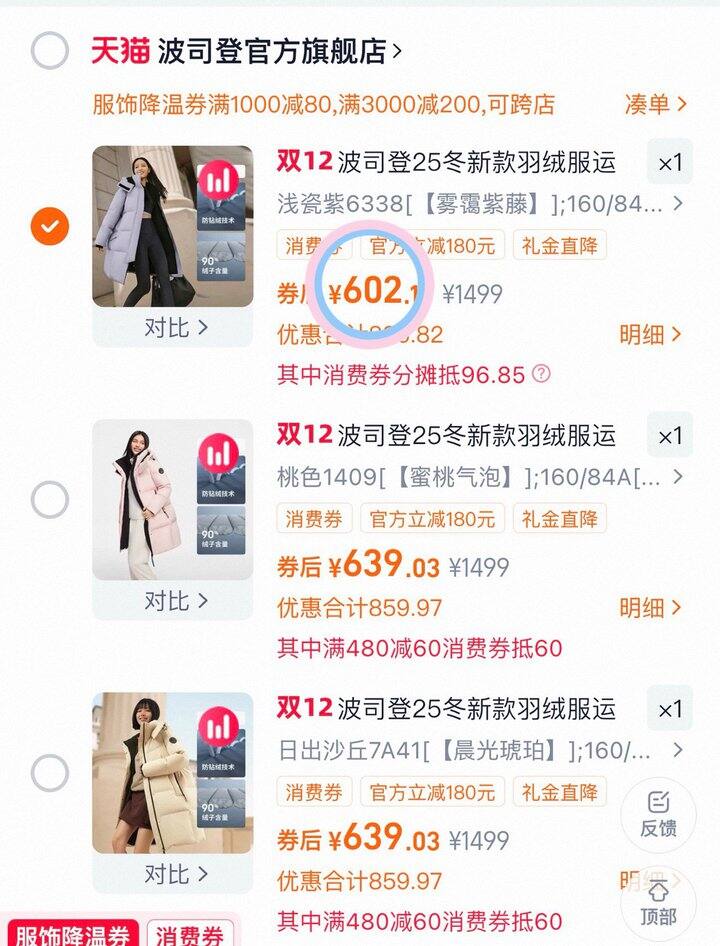
Task: Open the 桃色1409 jacket product image
Action: click(172, 499)
